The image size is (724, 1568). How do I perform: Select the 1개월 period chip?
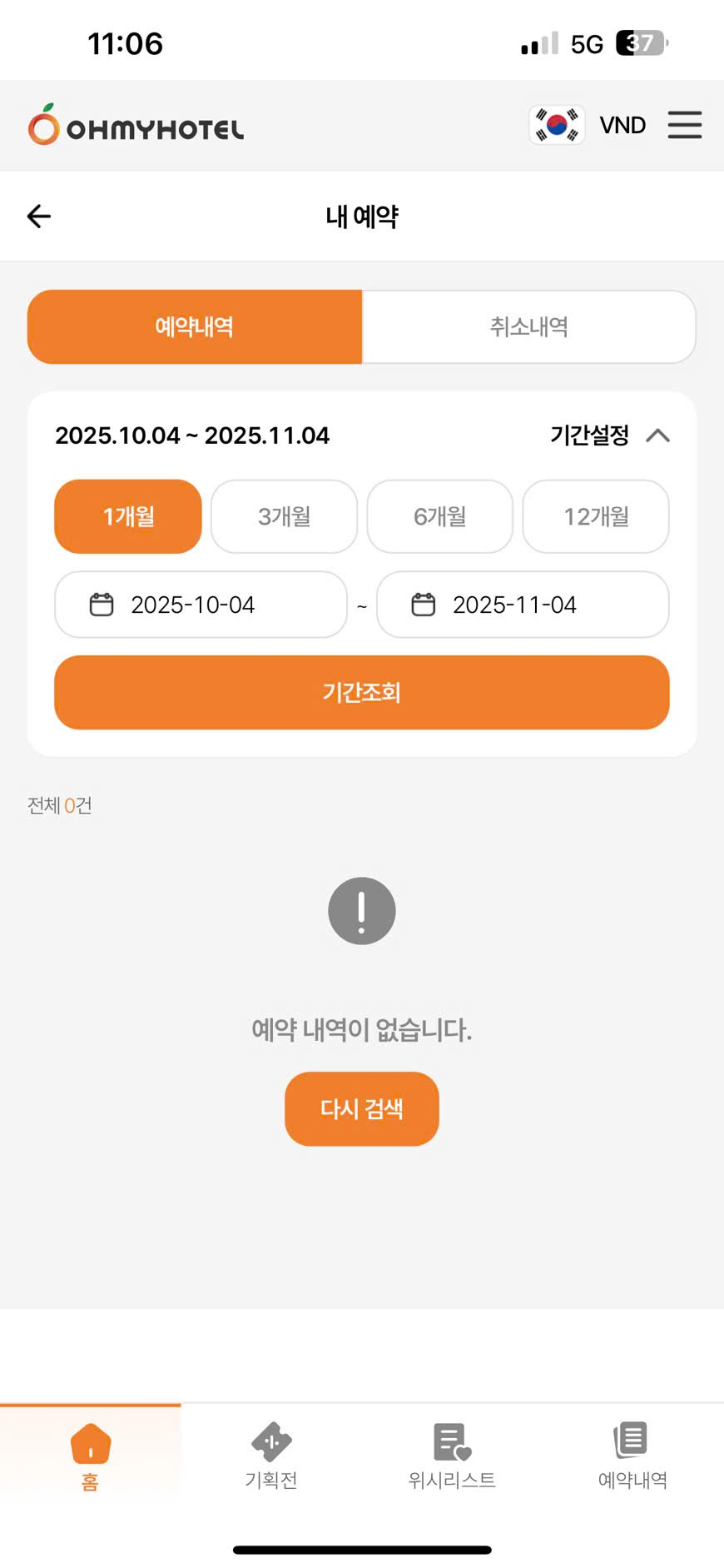[128, 516]
